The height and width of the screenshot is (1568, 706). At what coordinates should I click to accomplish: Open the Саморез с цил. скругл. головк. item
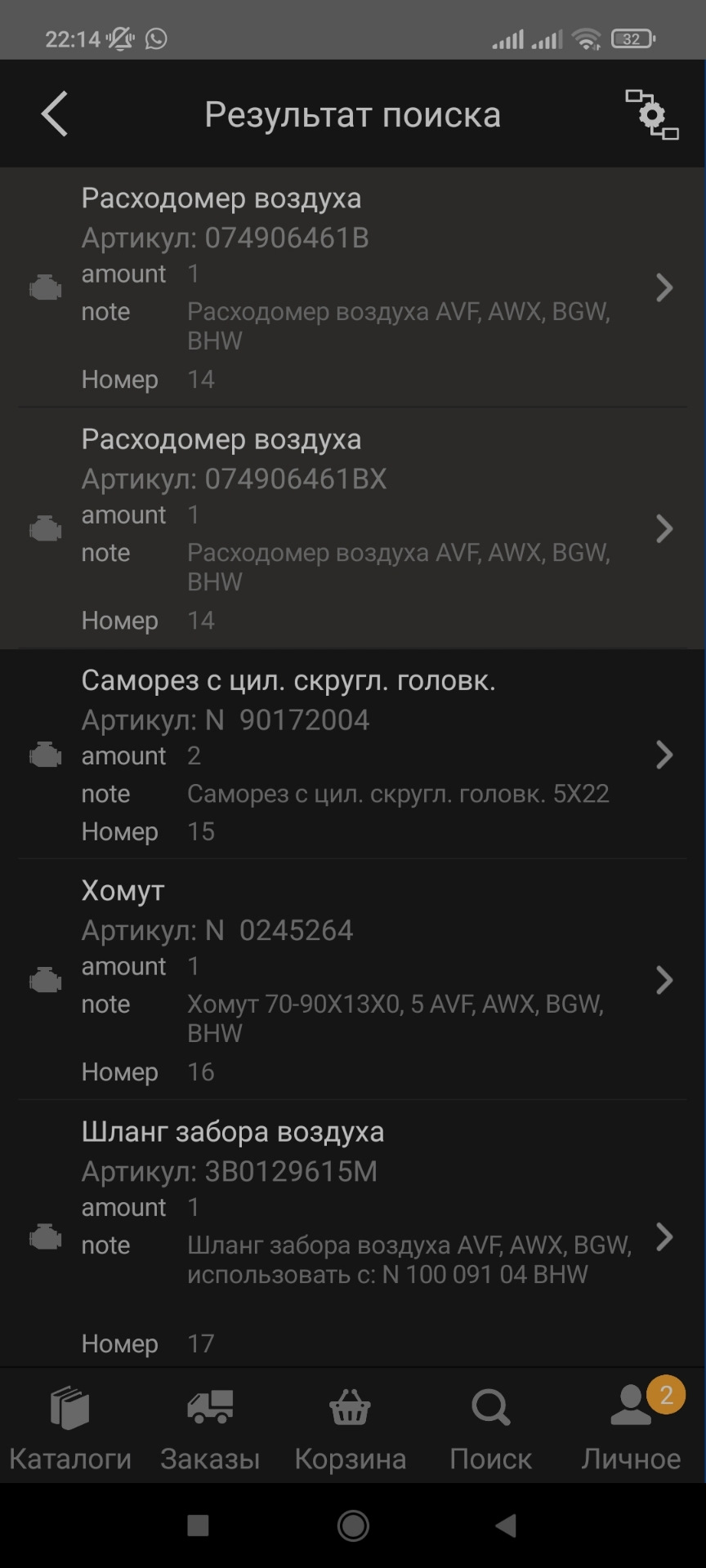tap(351, 755)
